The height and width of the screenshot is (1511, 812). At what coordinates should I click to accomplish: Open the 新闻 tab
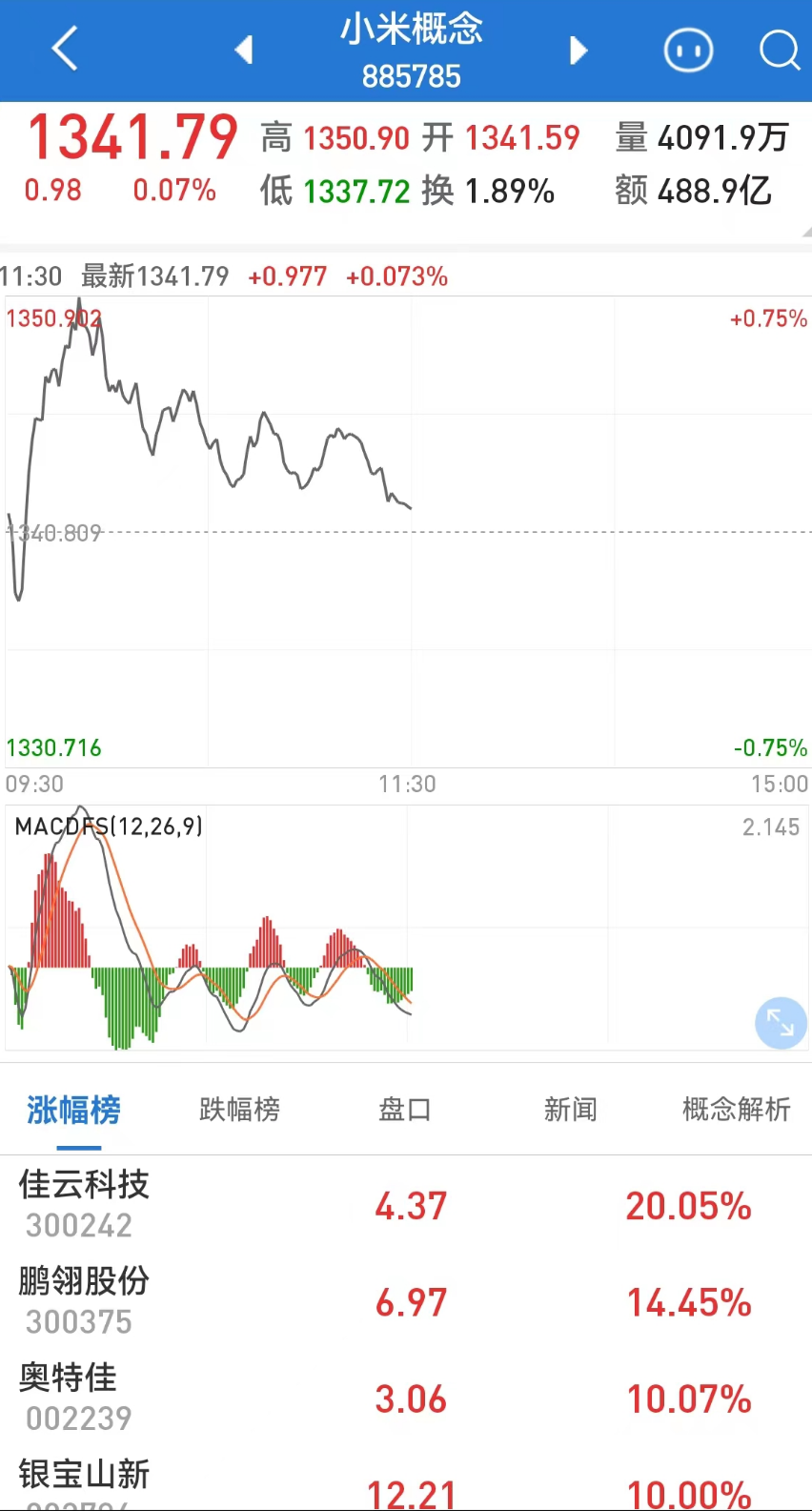point(570,1110)
